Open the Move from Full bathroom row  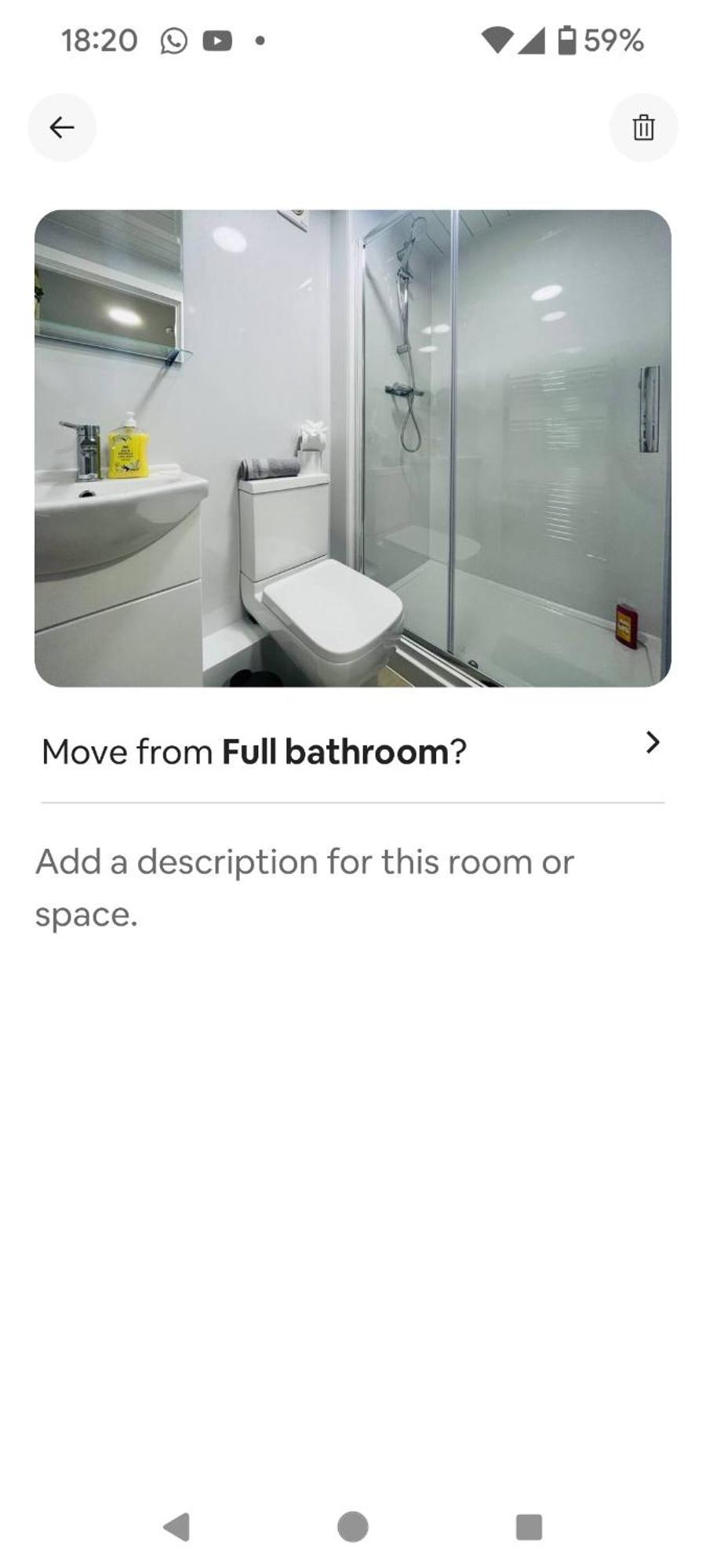tap(352, 751)
